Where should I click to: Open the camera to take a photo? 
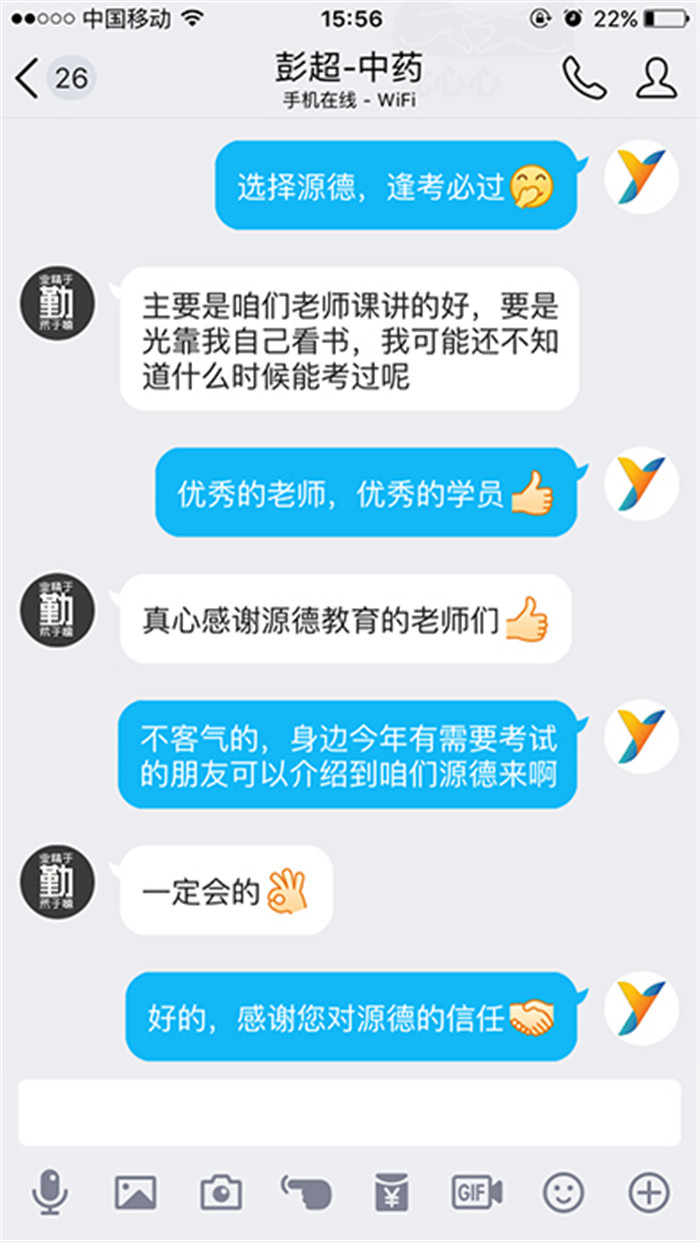[x=221, y=1191]
